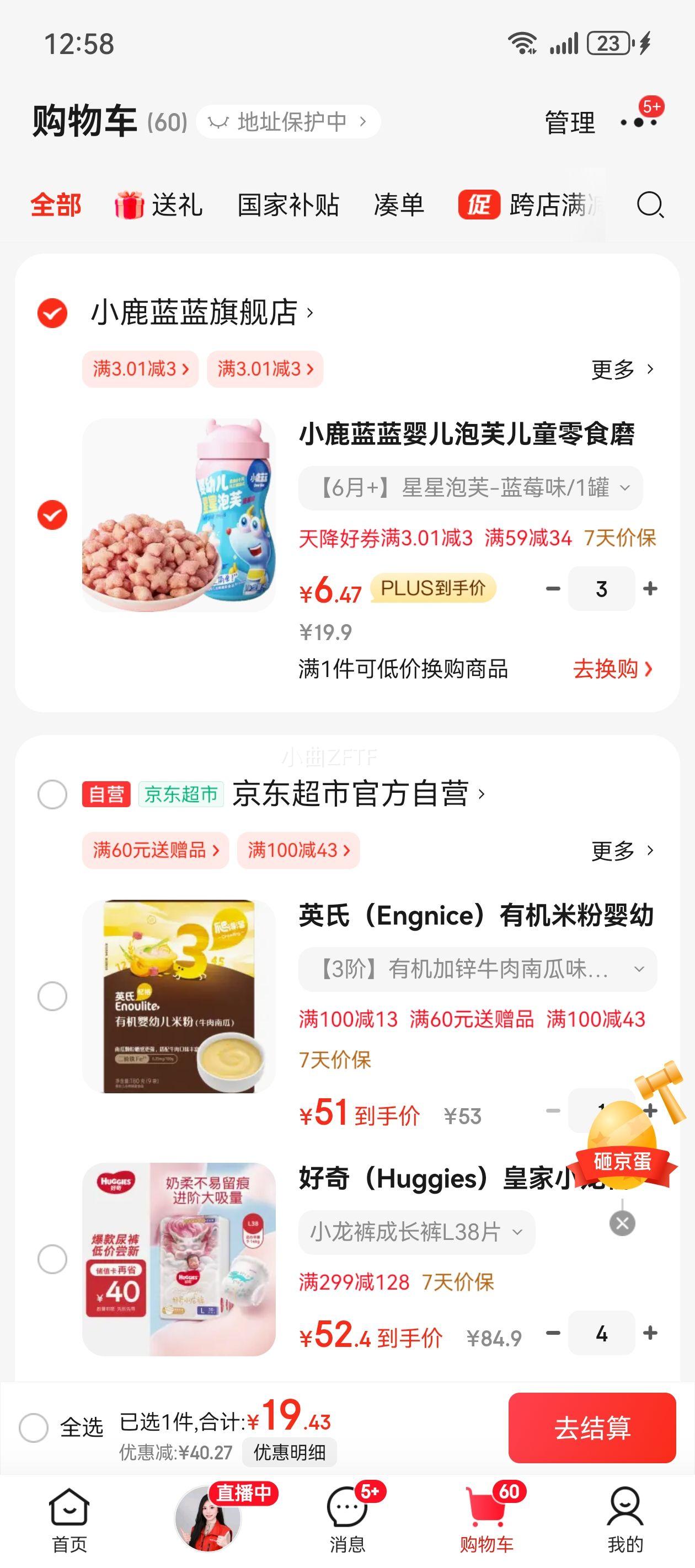Select the Huggies diaper item checkbox
This screenshot has width=695, height=1568.
(x=52, y=1259)
